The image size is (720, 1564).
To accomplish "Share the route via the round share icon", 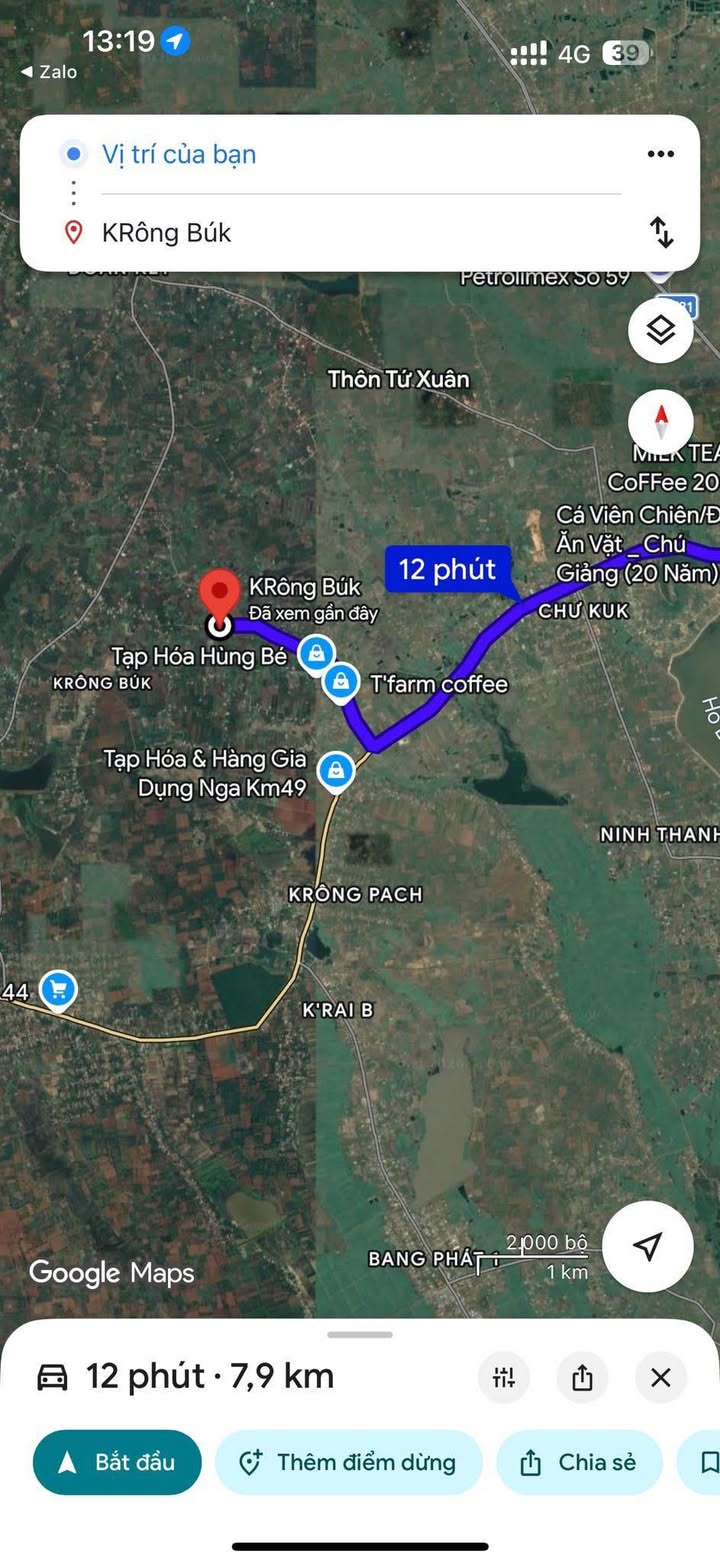I will [582, 1377].
